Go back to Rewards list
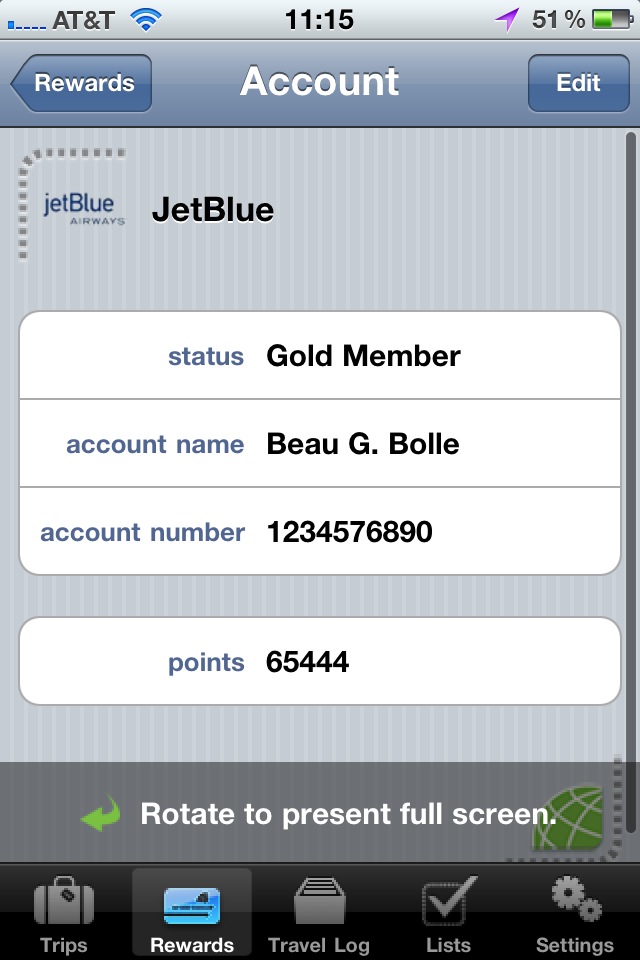The width and height of the screenshot is (640, 960). coord(82,83)
